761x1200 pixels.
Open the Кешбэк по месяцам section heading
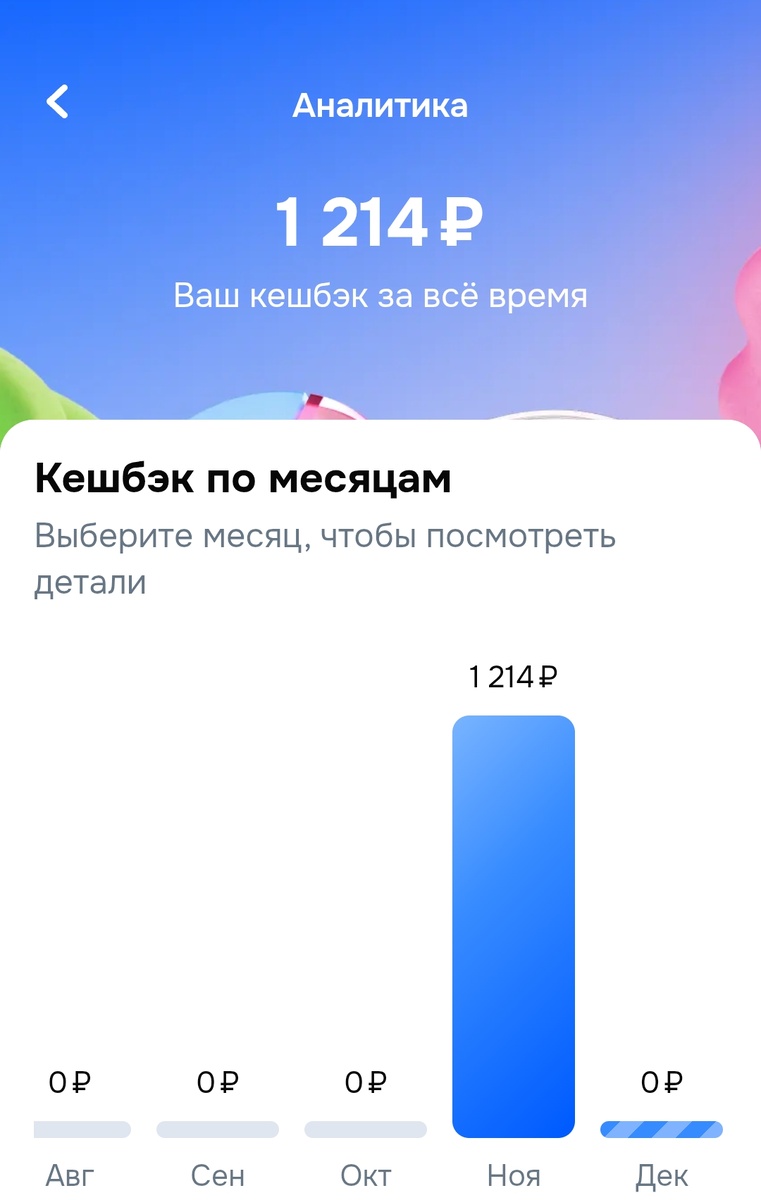pyautogui.click(x=243, y=479)
